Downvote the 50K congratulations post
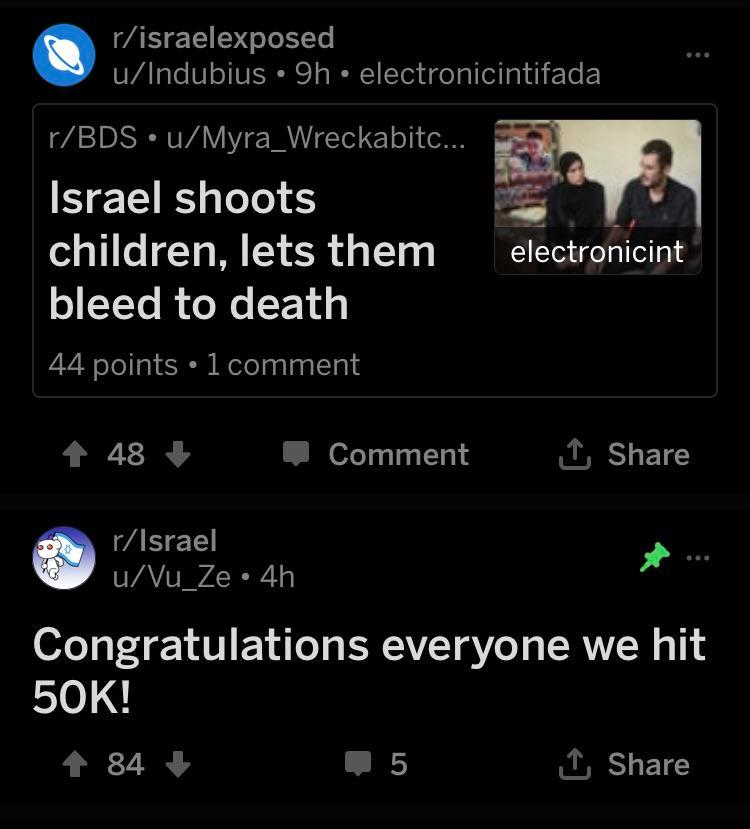Screen dimensions: 750x829 coord(177,765)
